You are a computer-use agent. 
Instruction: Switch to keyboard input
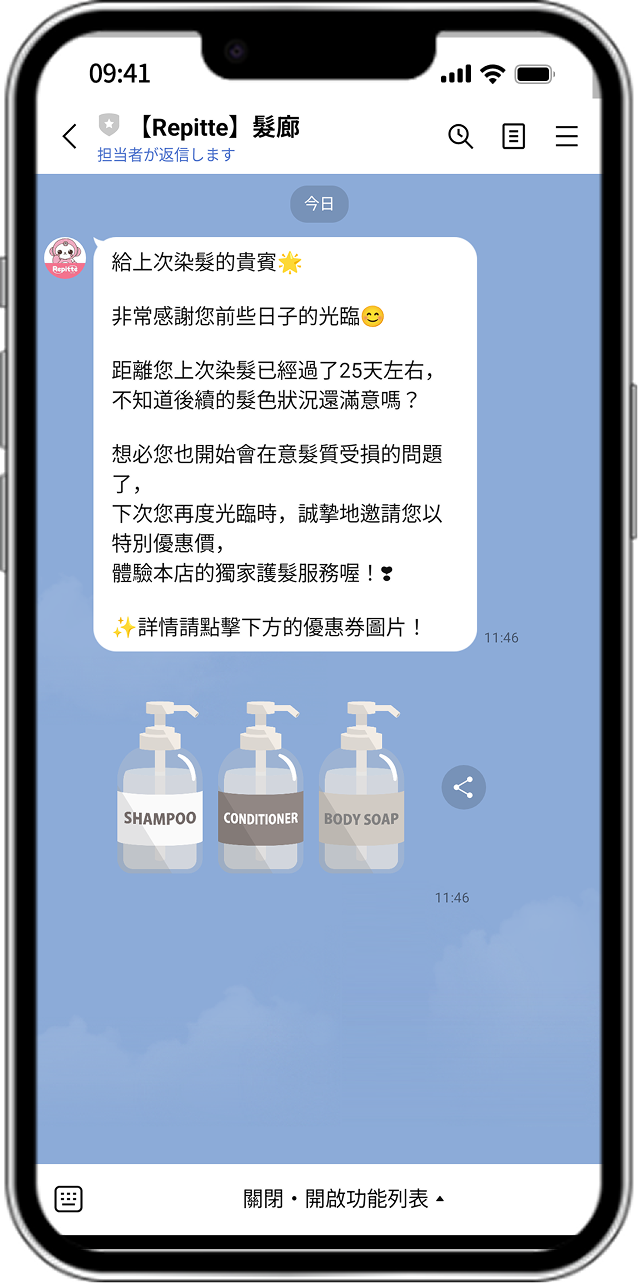coord(68,1199)
